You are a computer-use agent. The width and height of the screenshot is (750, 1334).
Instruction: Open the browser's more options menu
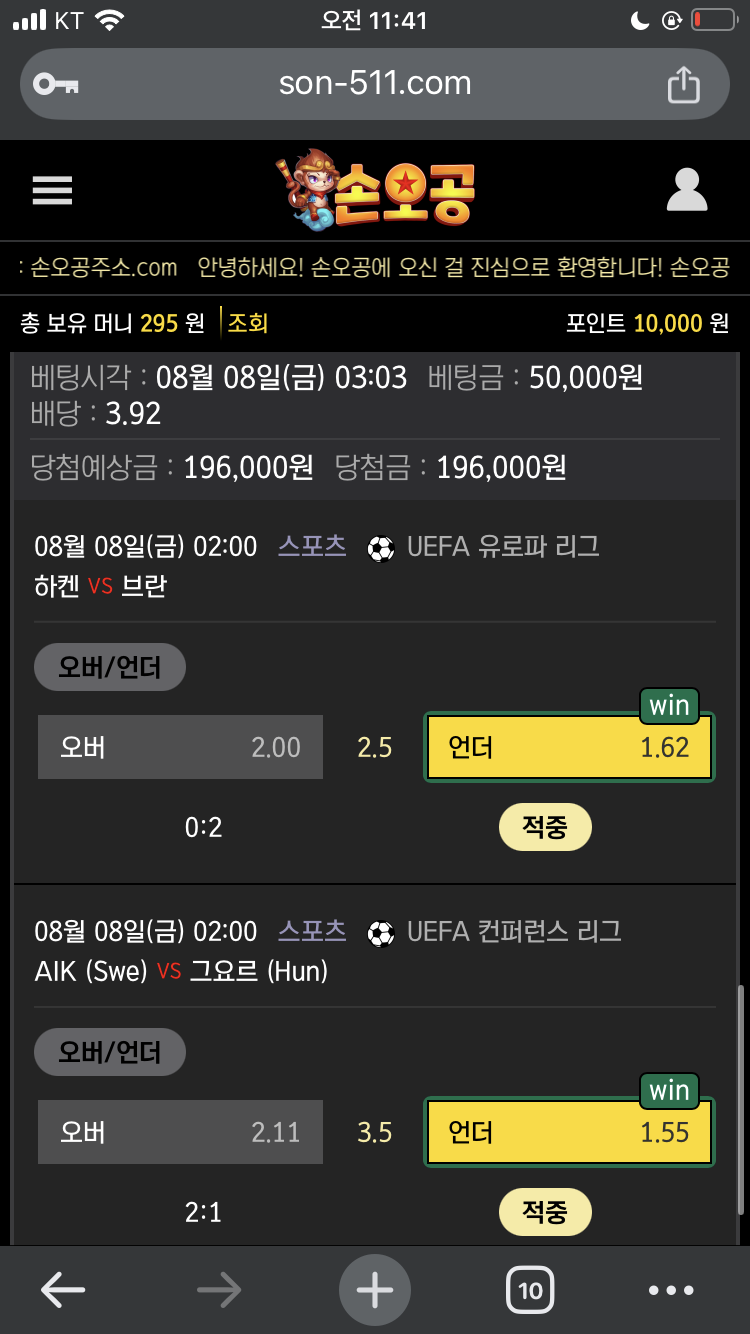(671, 1290)
